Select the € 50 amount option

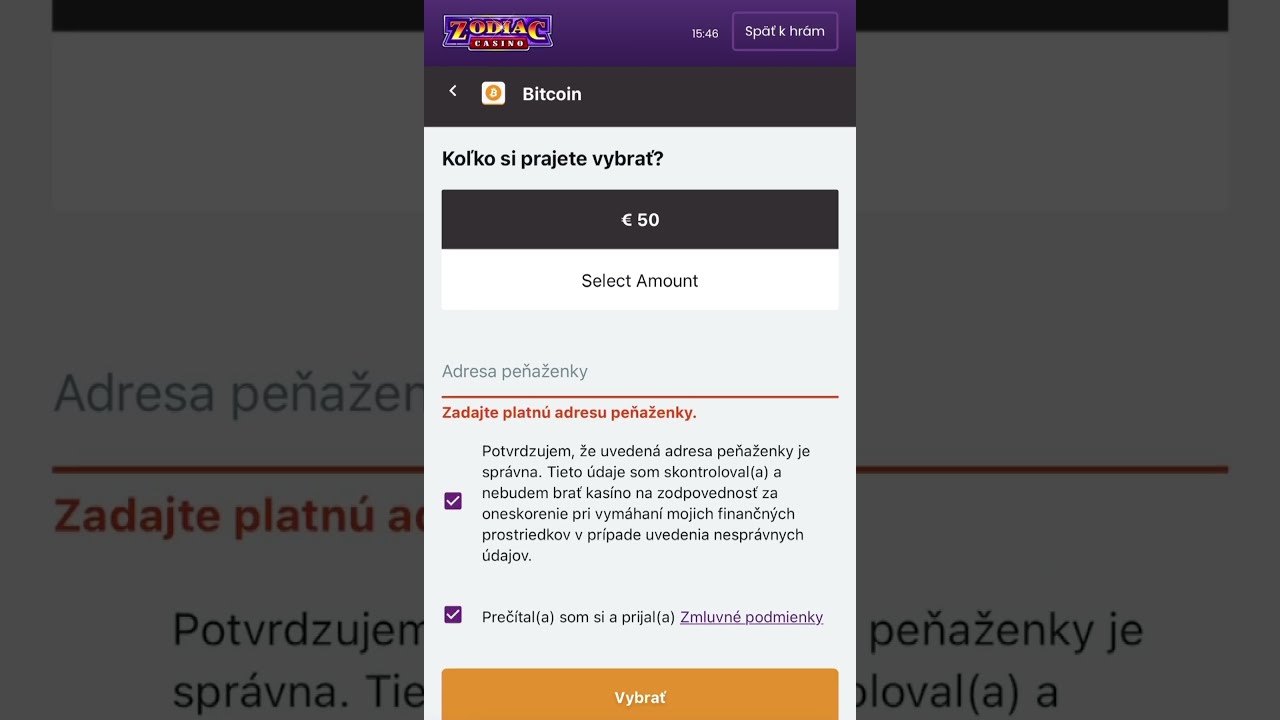click(x=640, y=220)
